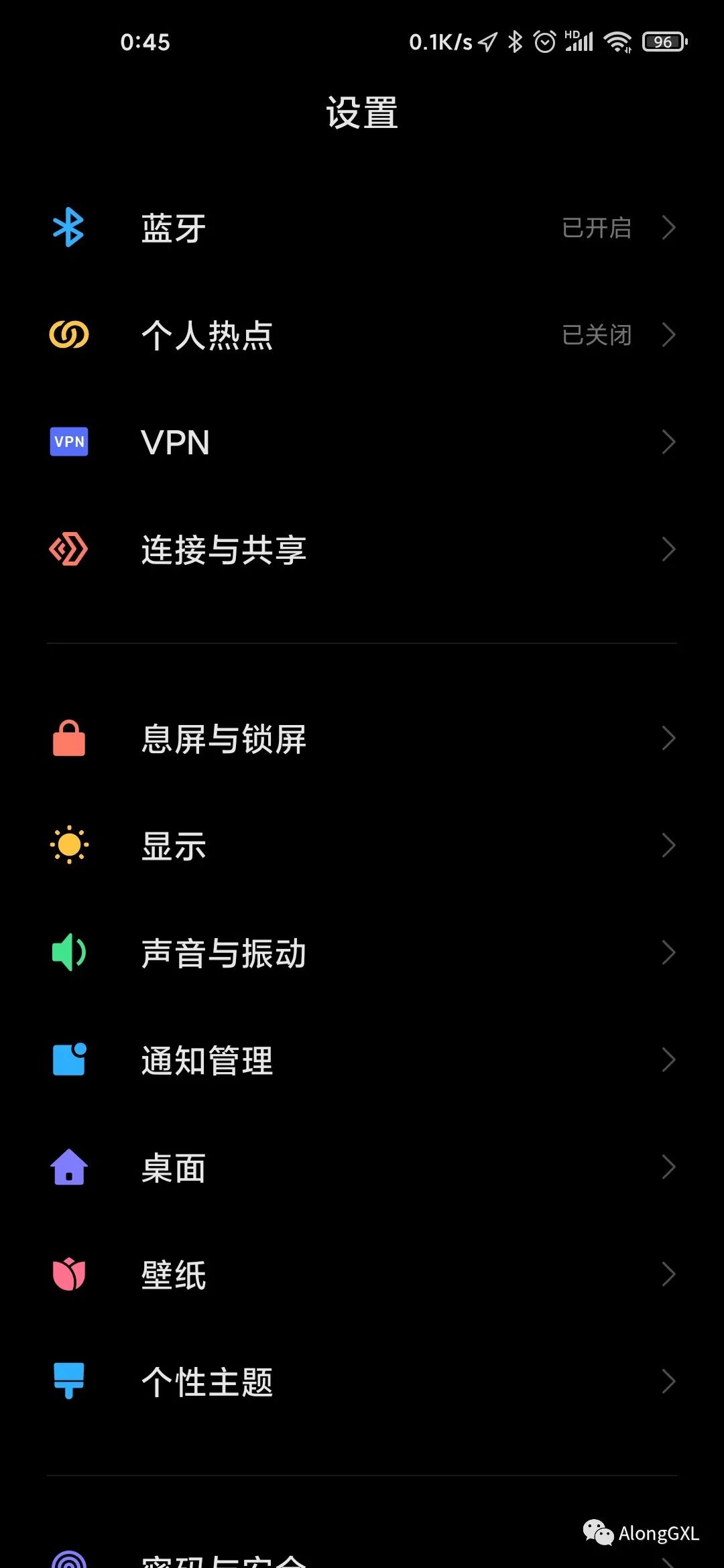Go to VPN settings
This screenshot has width=724, height=1568.
click(x=362, y=442)
